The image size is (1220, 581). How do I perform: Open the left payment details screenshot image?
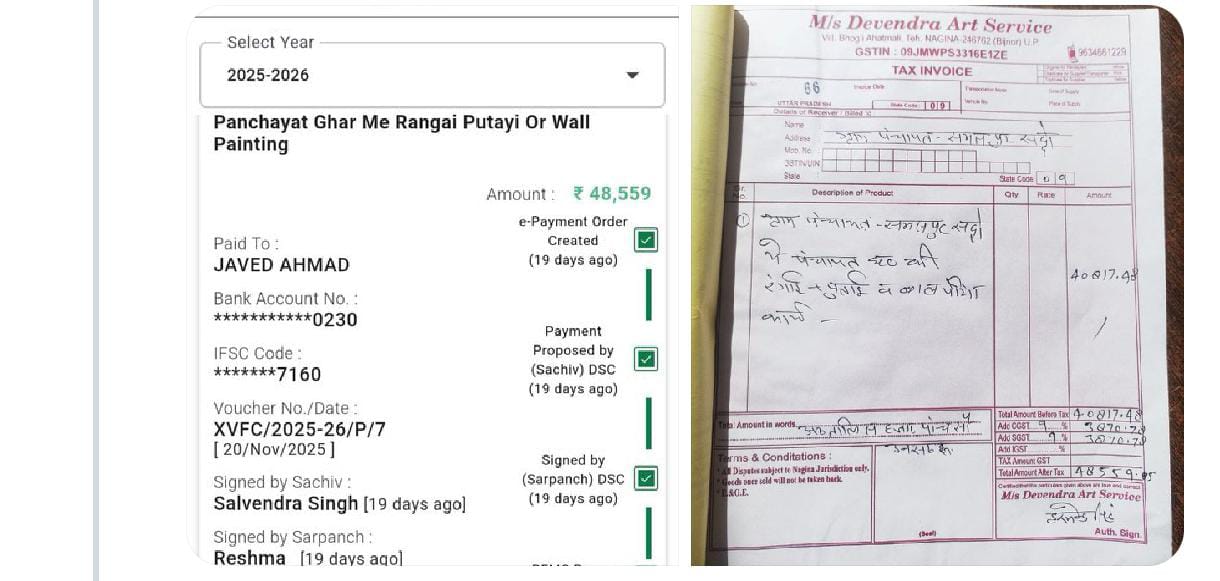click(x=432, y=290)
